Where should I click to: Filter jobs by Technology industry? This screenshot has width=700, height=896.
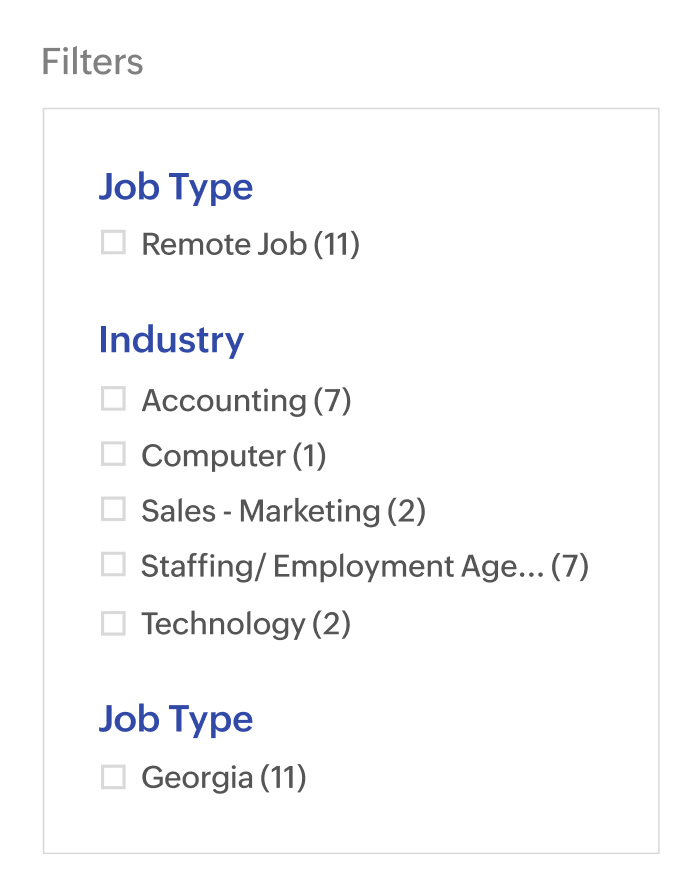pyautogui.click(x=113, y=624)
